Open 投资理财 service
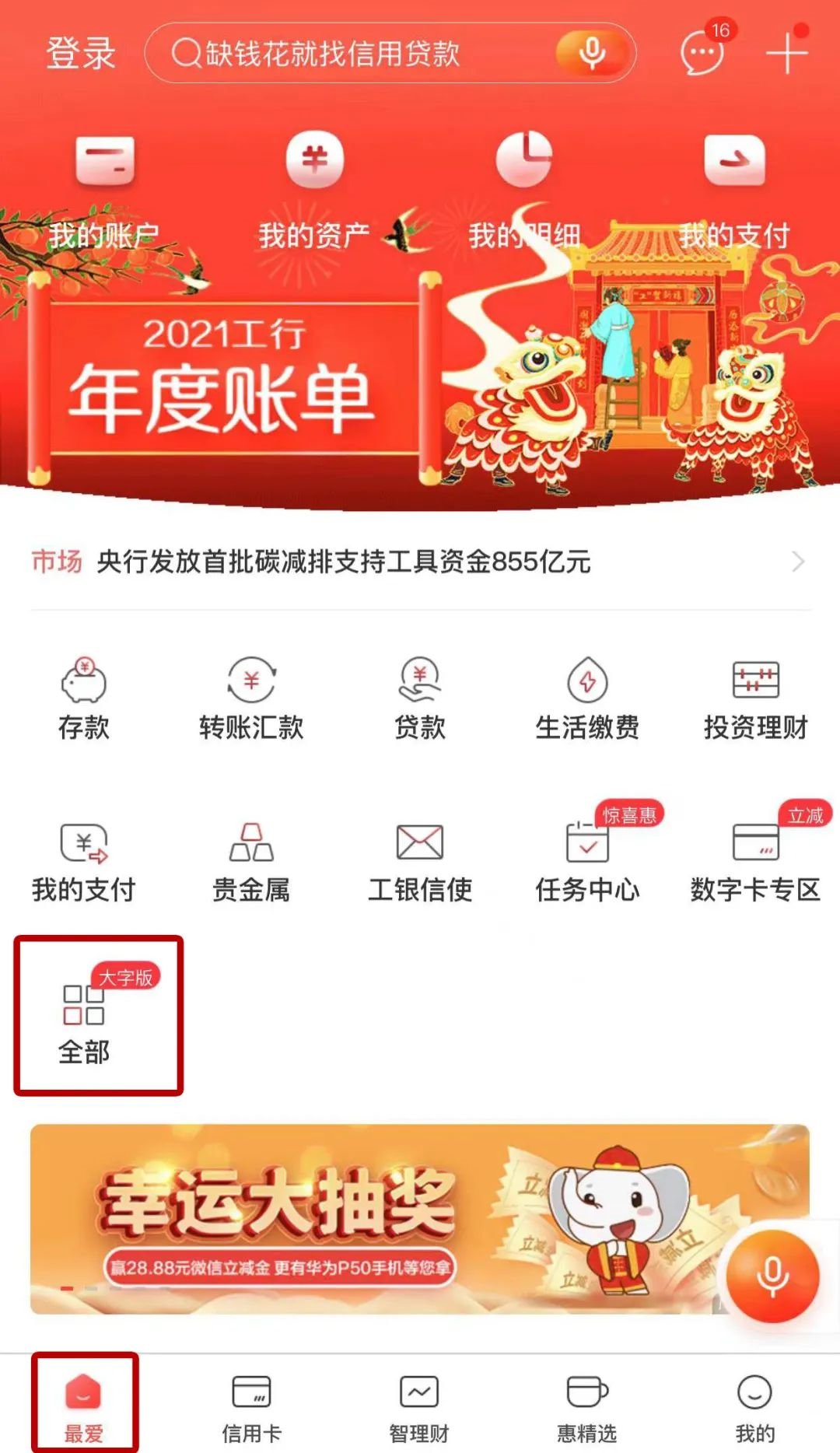Screen dimensions: 840x1453 click(x=755, y=698)
